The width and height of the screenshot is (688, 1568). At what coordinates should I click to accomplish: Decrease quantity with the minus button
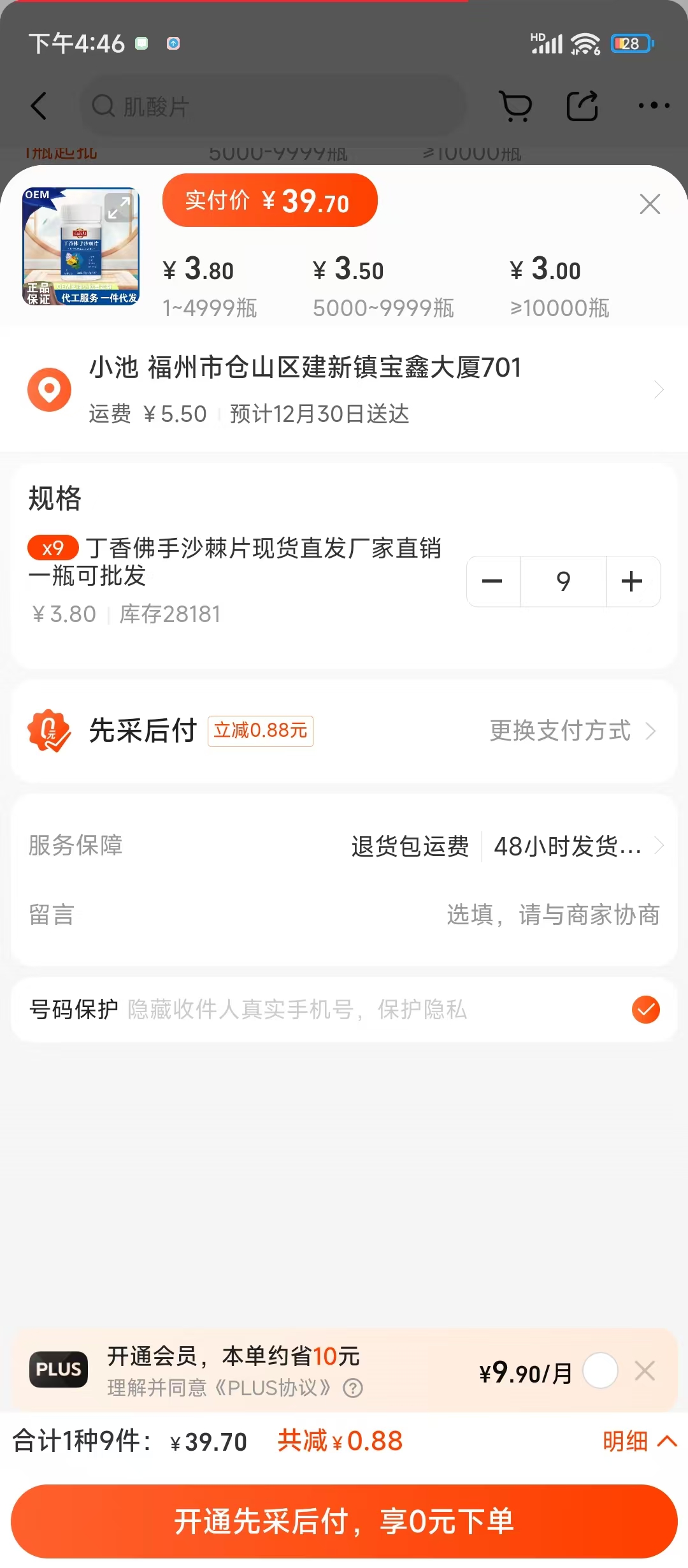(x=492, y=581)
